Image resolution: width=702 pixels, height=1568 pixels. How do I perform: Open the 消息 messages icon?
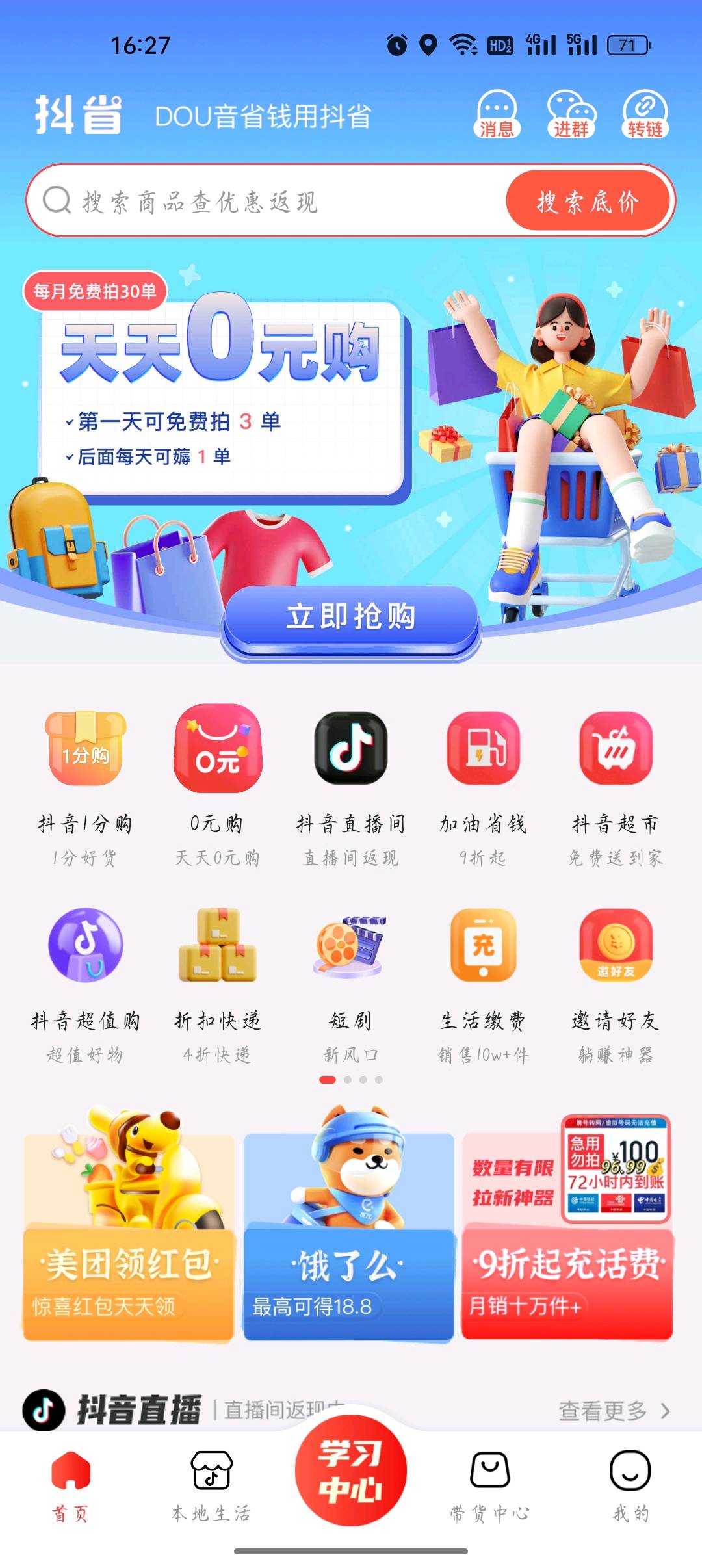tap(497, 114)
